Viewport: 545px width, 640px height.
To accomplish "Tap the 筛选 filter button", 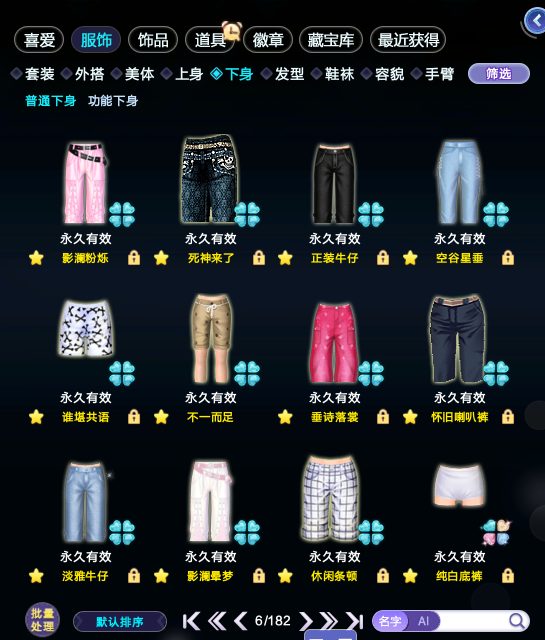I will [x=498, y=74].
